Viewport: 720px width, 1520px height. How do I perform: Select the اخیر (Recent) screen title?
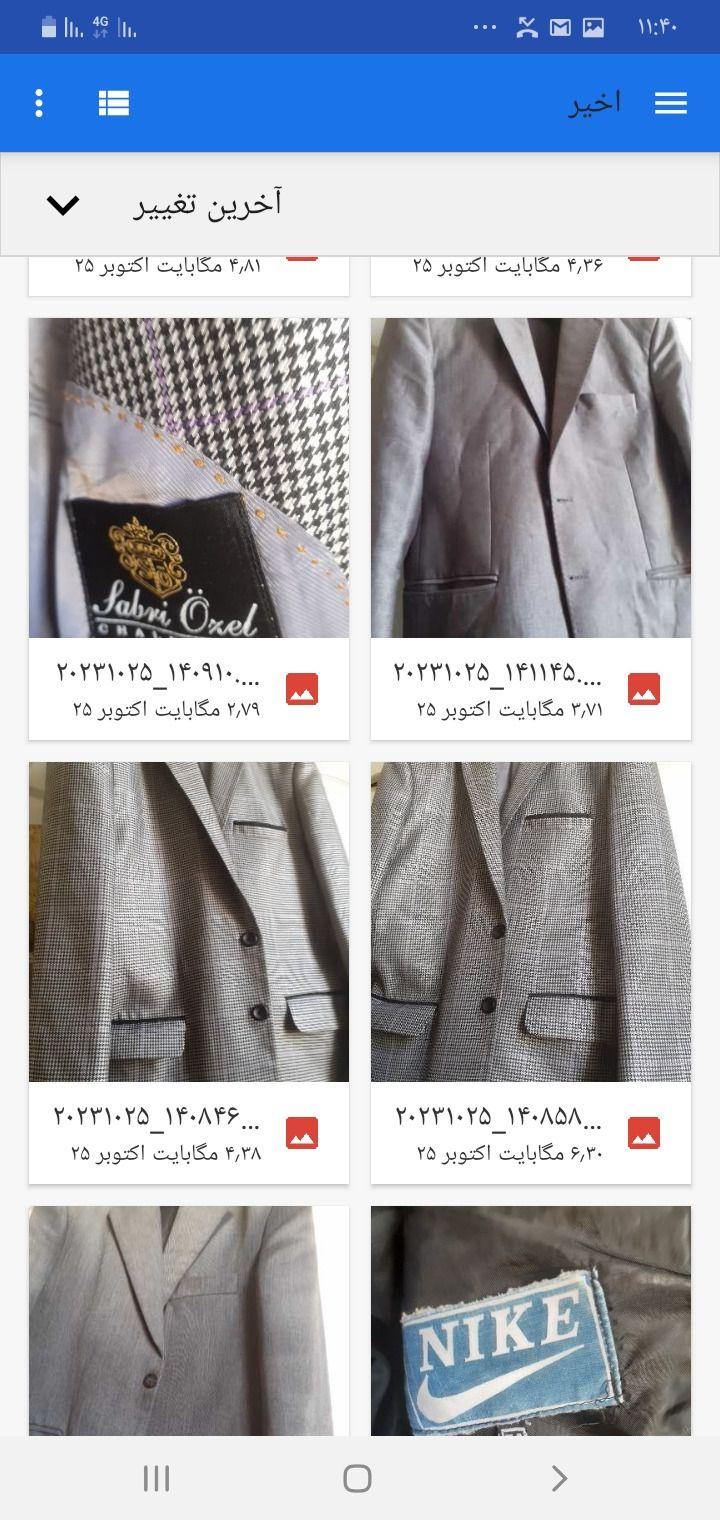(x=595, y=100)
